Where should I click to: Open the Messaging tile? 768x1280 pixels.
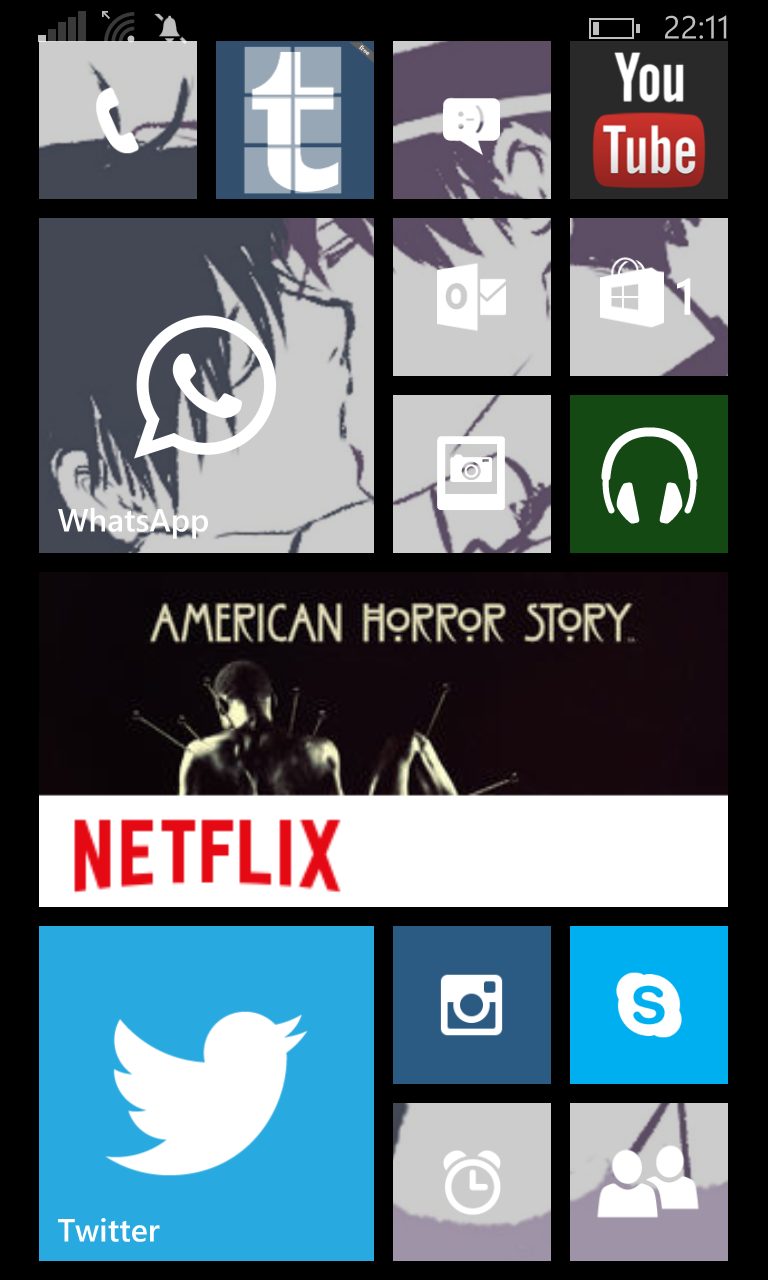pyautogui.click(x=471, y=120)
